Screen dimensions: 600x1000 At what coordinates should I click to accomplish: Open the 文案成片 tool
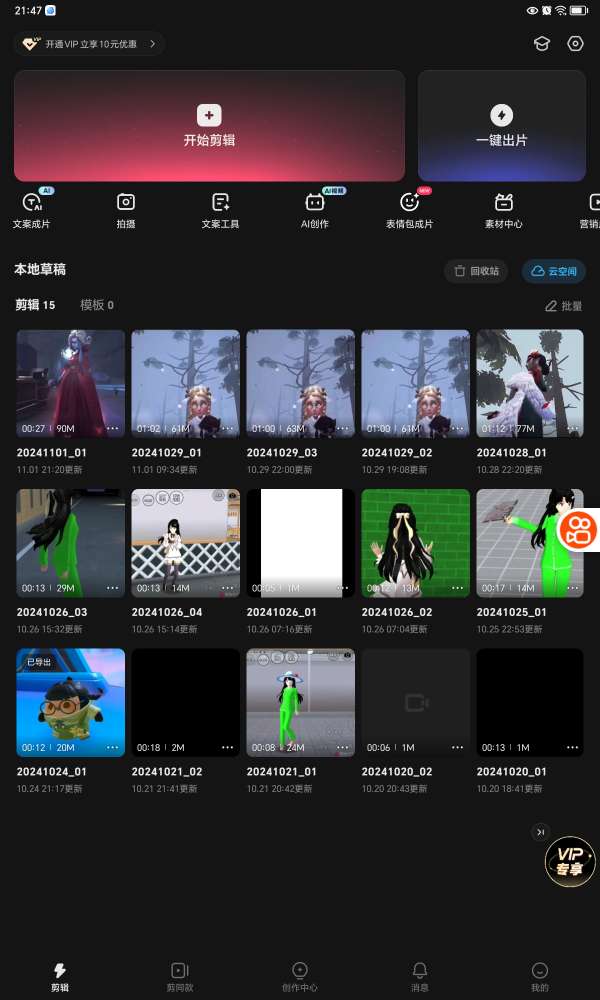(31, 210)
